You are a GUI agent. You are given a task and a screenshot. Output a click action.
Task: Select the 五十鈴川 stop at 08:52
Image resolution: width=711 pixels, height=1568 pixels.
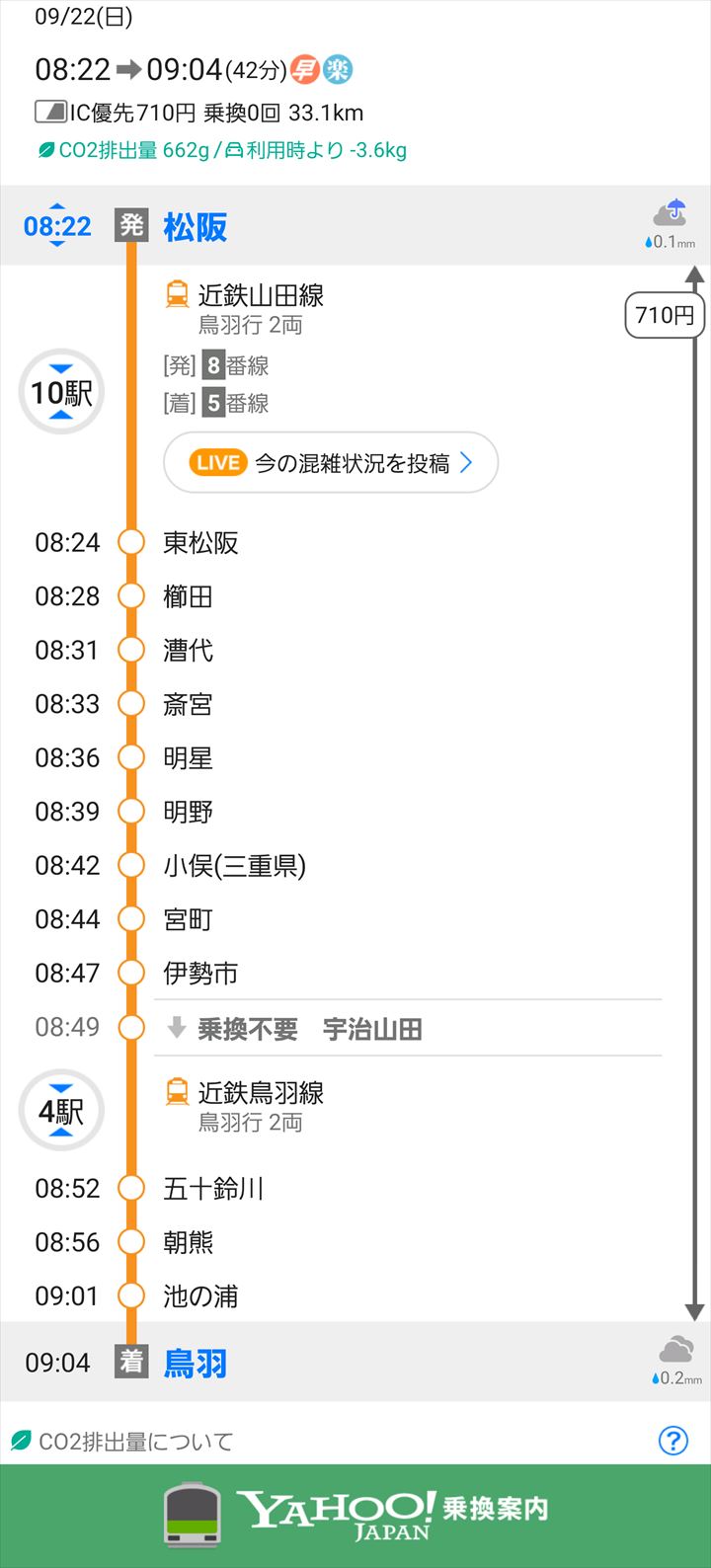212,1189
